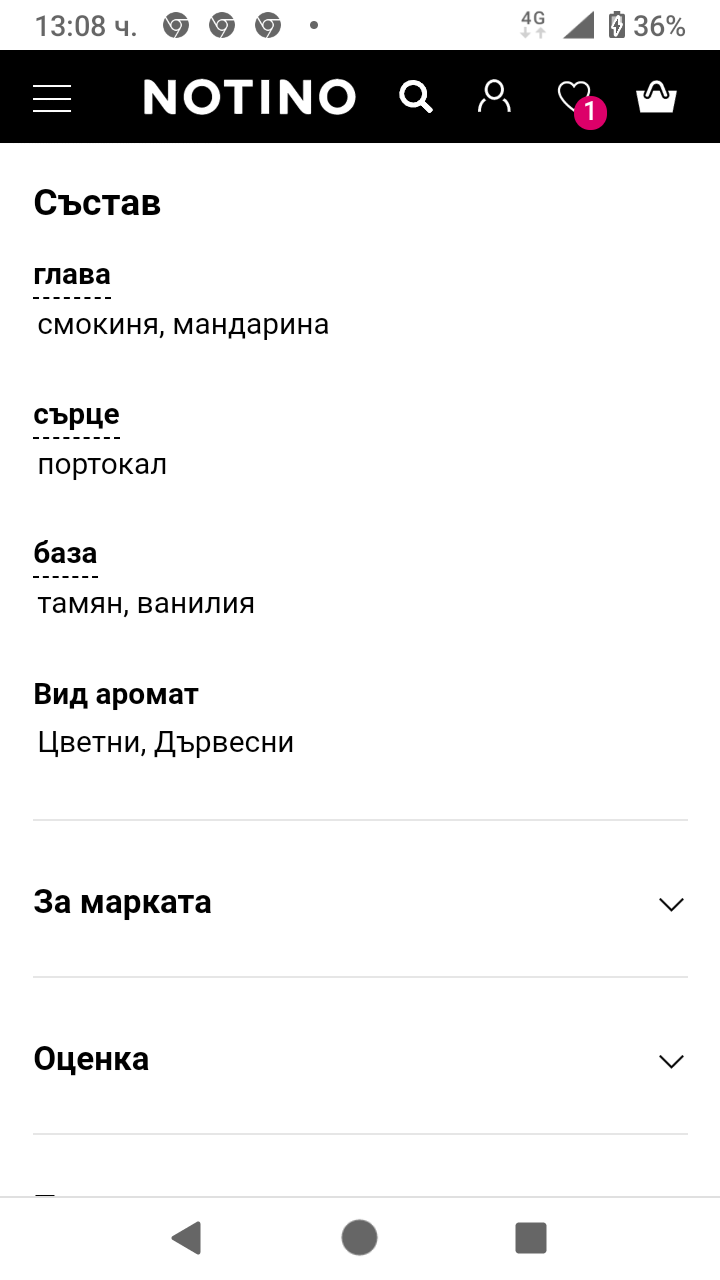Open the search magnifier

416,97
